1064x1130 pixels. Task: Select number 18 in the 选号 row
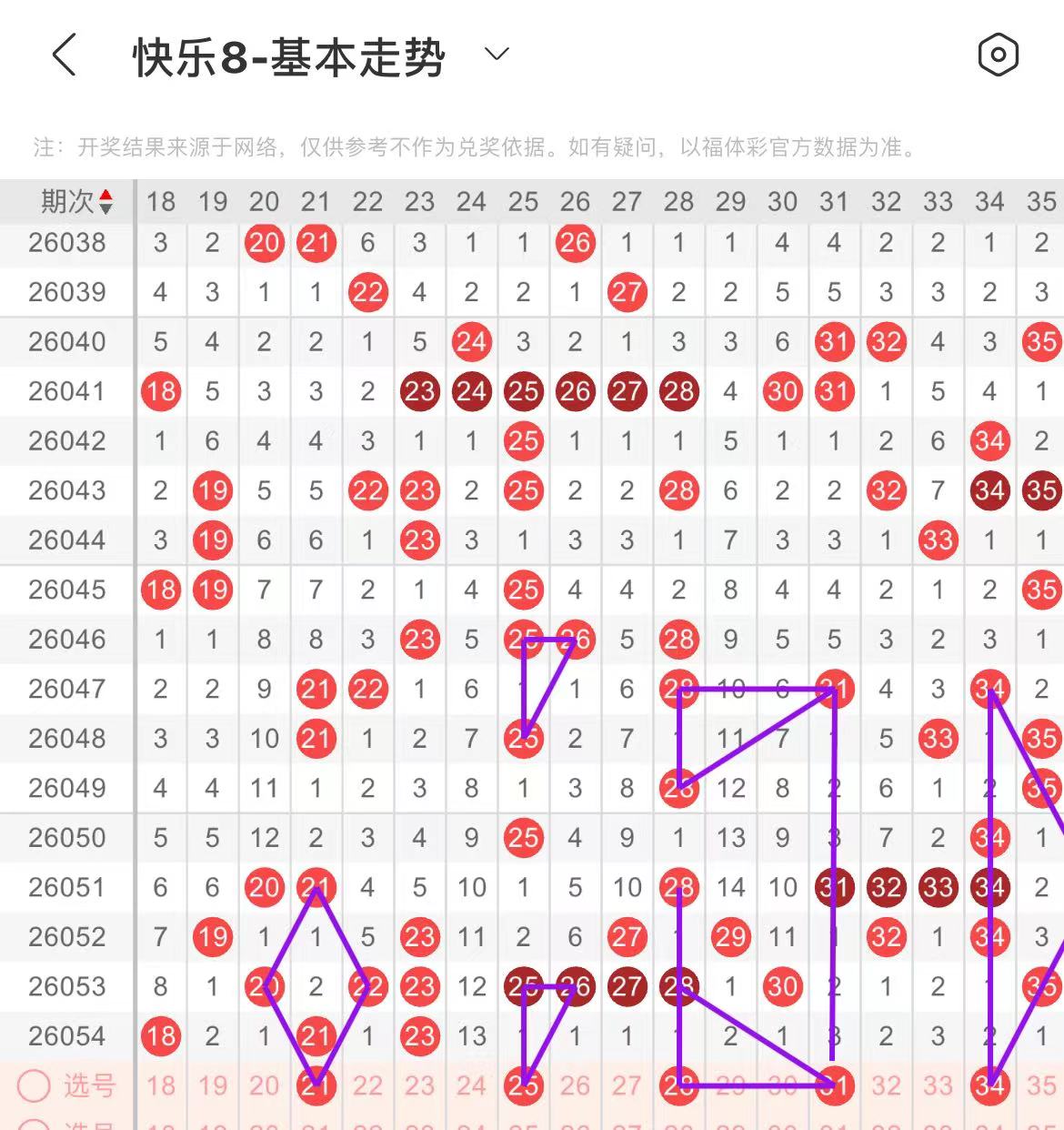click(x=161, y=1085)
